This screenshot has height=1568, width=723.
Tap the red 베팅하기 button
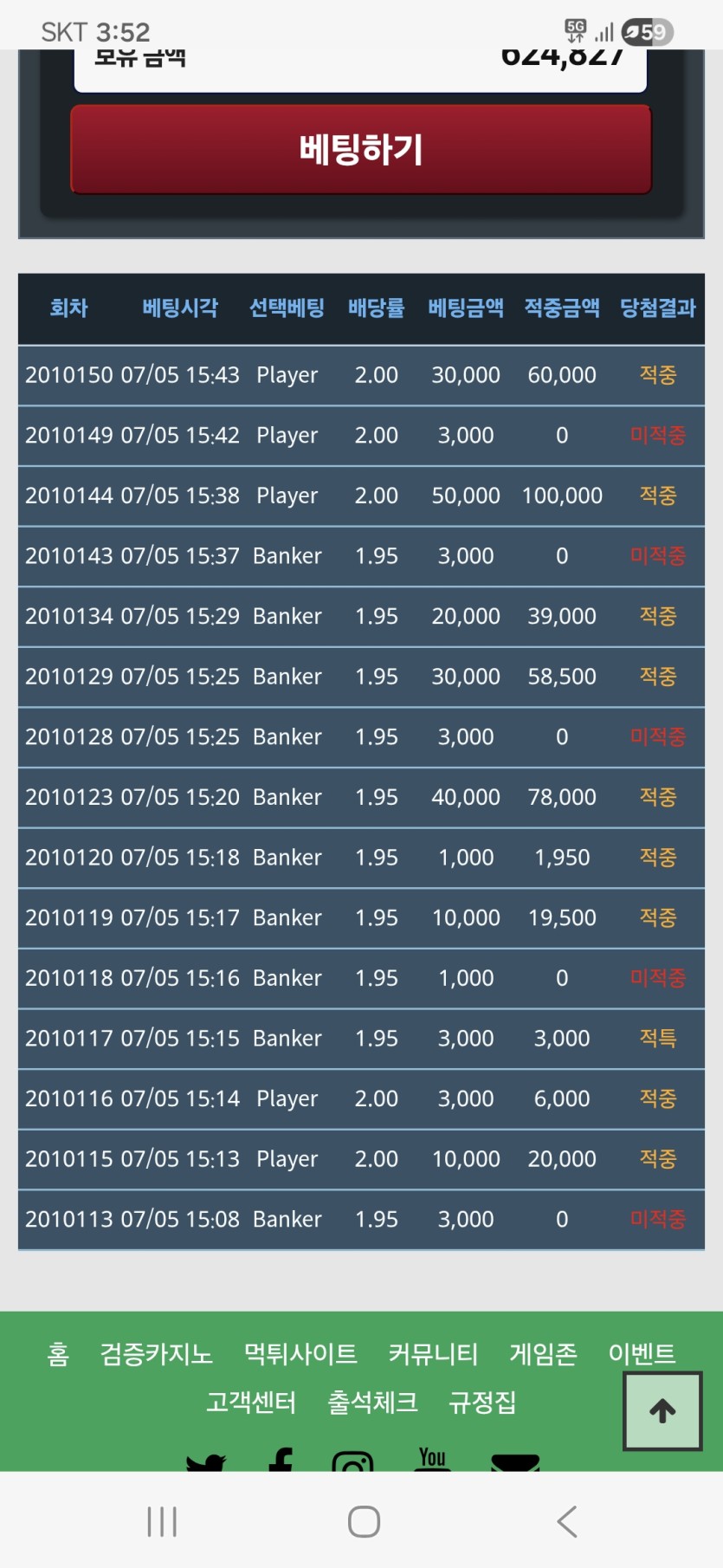(360, 150)
